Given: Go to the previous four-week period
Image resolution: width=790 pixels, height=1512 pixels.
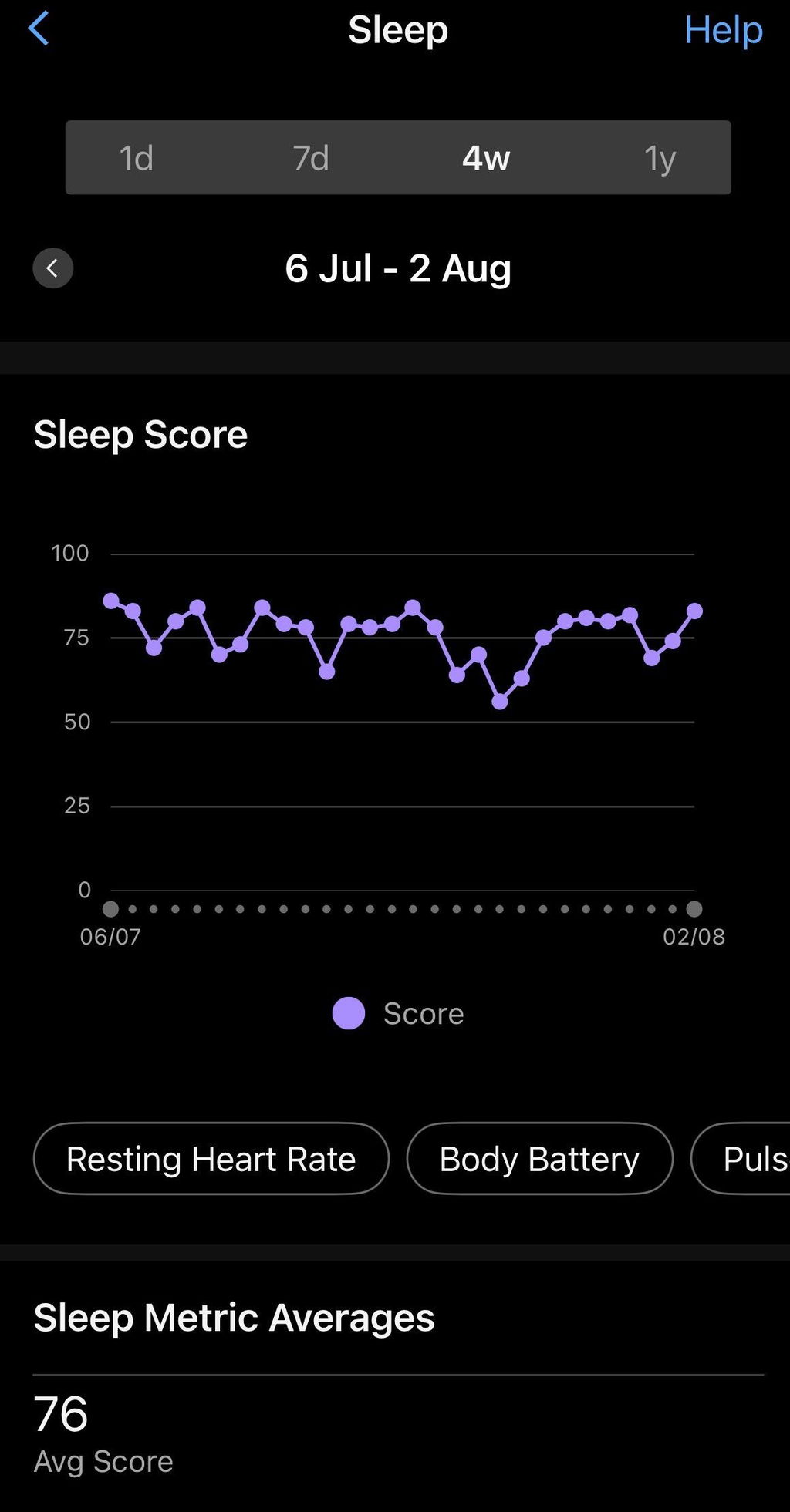Looking at the screenshot, I should coord(53,268).
